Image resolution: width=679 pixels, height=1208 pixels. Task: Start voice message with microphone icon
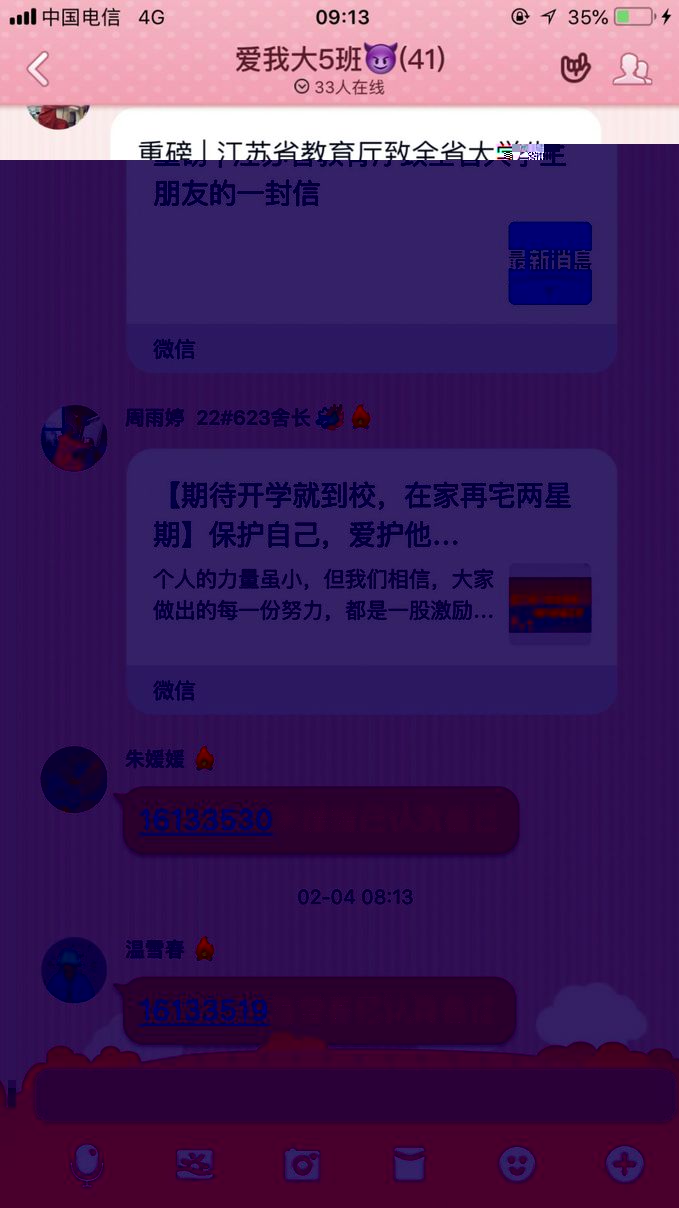coord(87,1164)
